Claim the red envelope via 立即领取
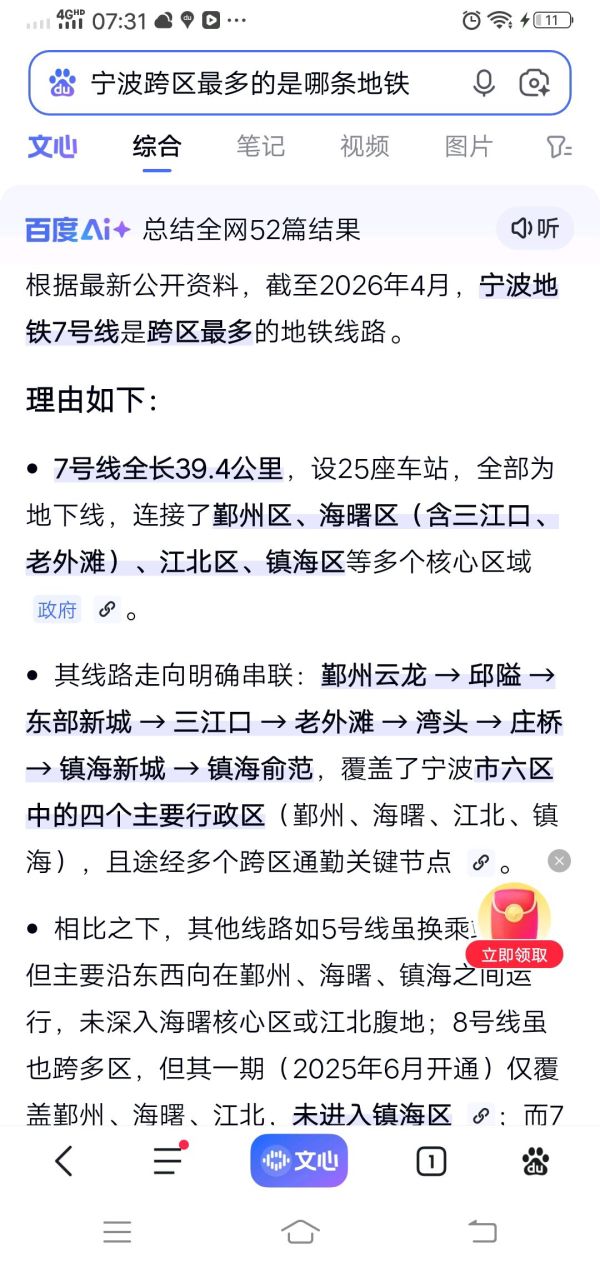 (514, 955)
